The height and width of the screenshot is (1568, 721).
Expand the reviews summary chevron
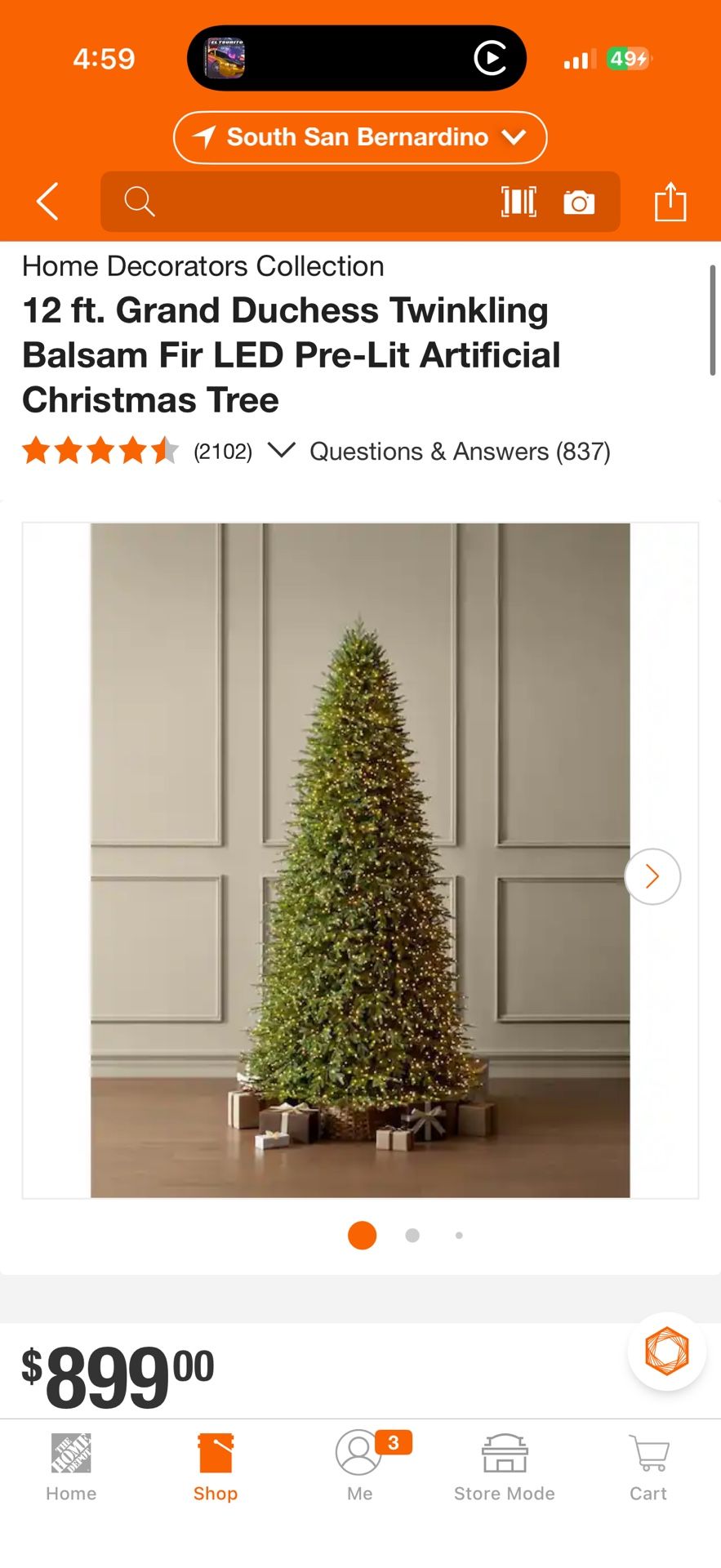click(282, 451)
